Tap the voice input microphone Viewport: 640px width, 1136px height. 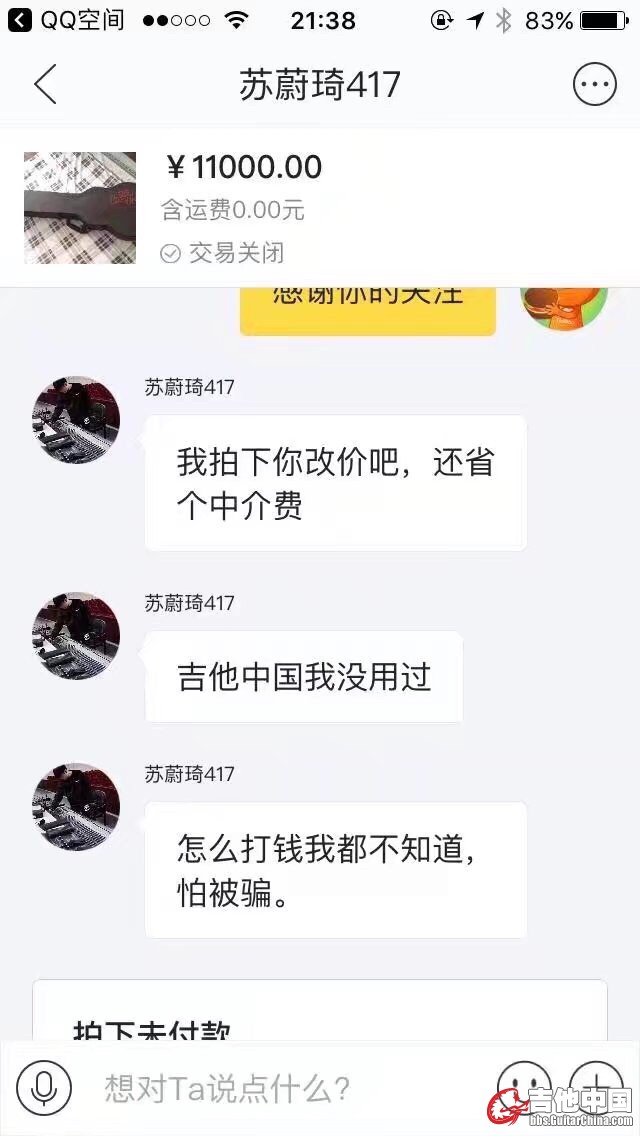pos(44,1088)
